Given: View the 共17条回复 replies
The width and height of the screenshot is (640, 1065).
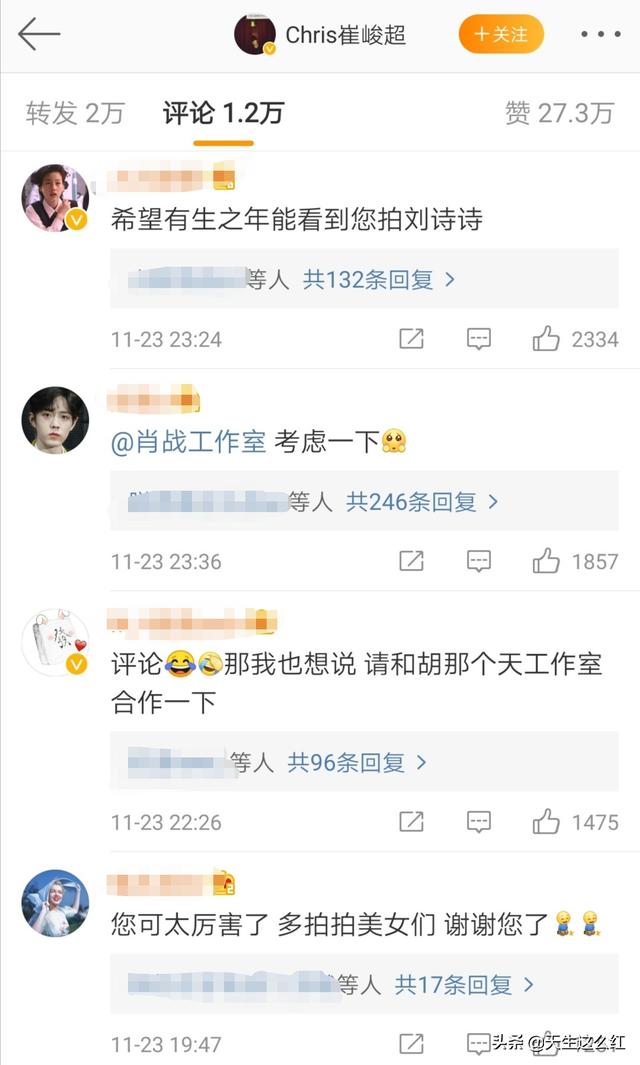Looking at the screenshot, I should click(x=464, y=985).
